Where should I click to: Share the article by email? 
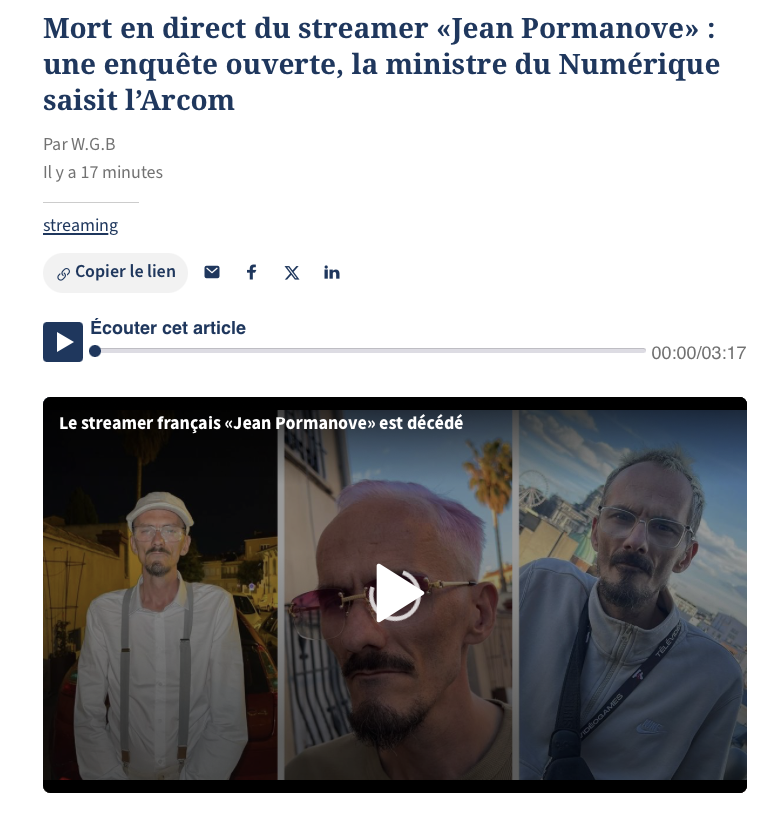[212, 272]
